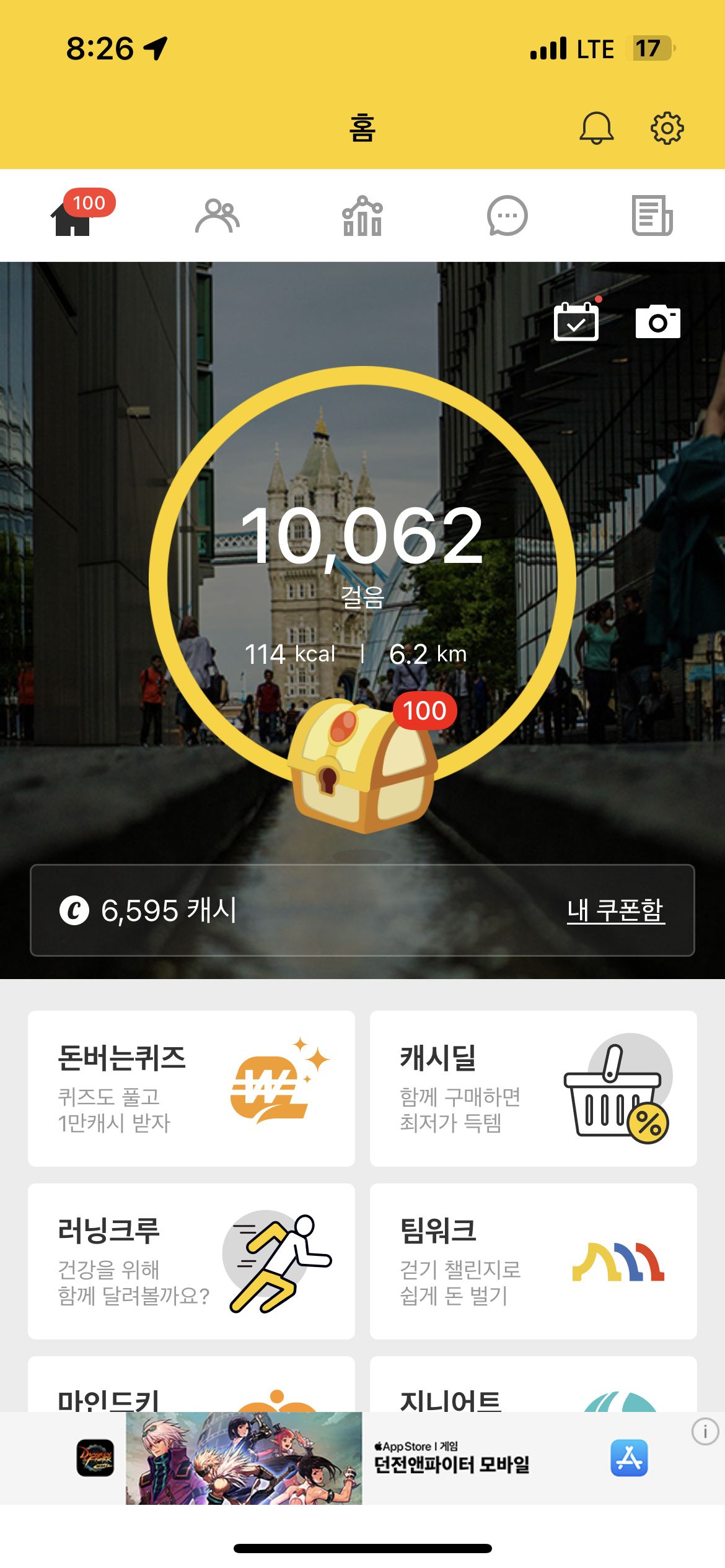Tap the ad info icon
This screenshot has height=1568, width=725.
click(705, 1432)
